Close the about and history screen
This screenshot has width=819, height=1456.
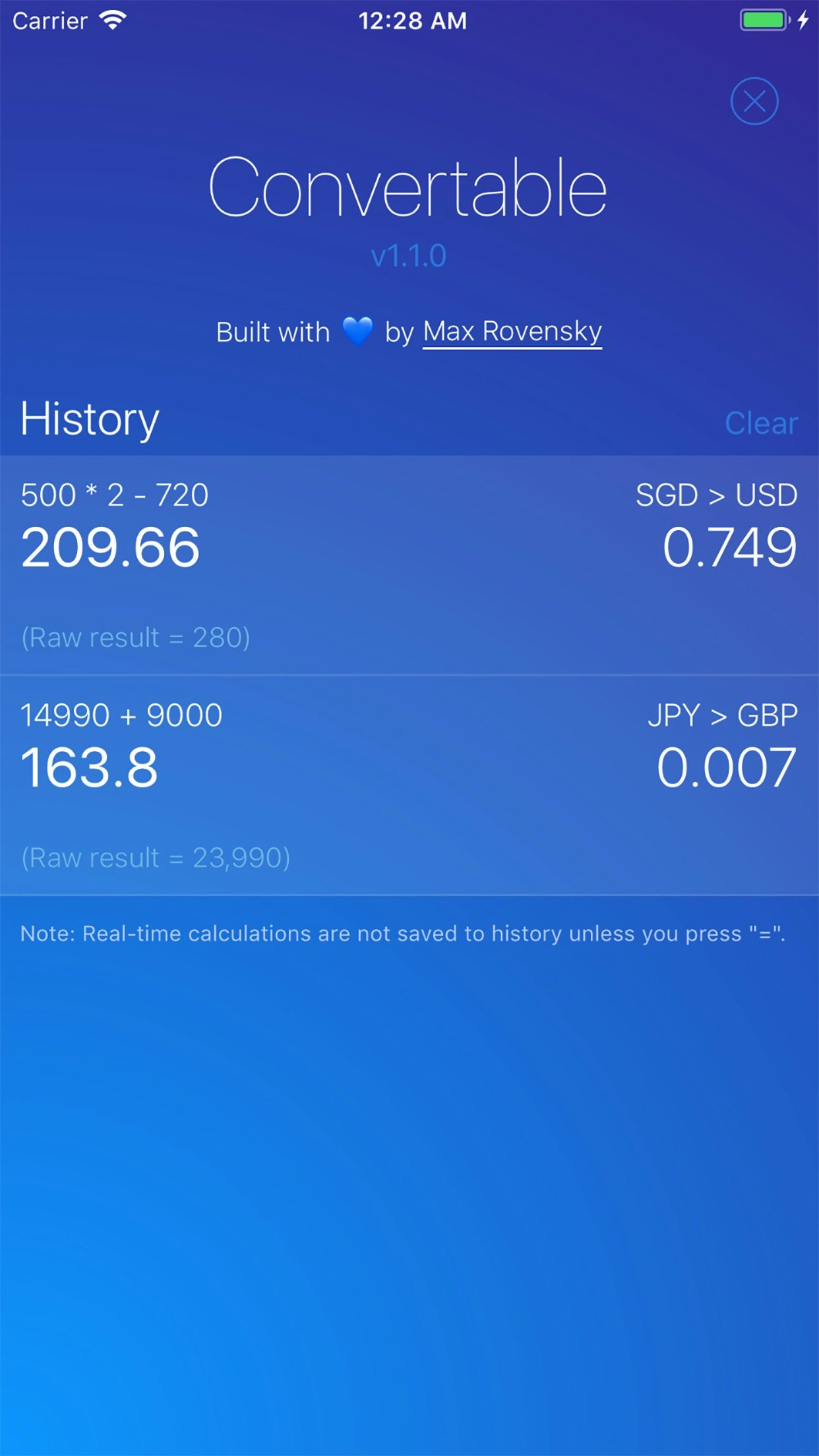point(754,102)
